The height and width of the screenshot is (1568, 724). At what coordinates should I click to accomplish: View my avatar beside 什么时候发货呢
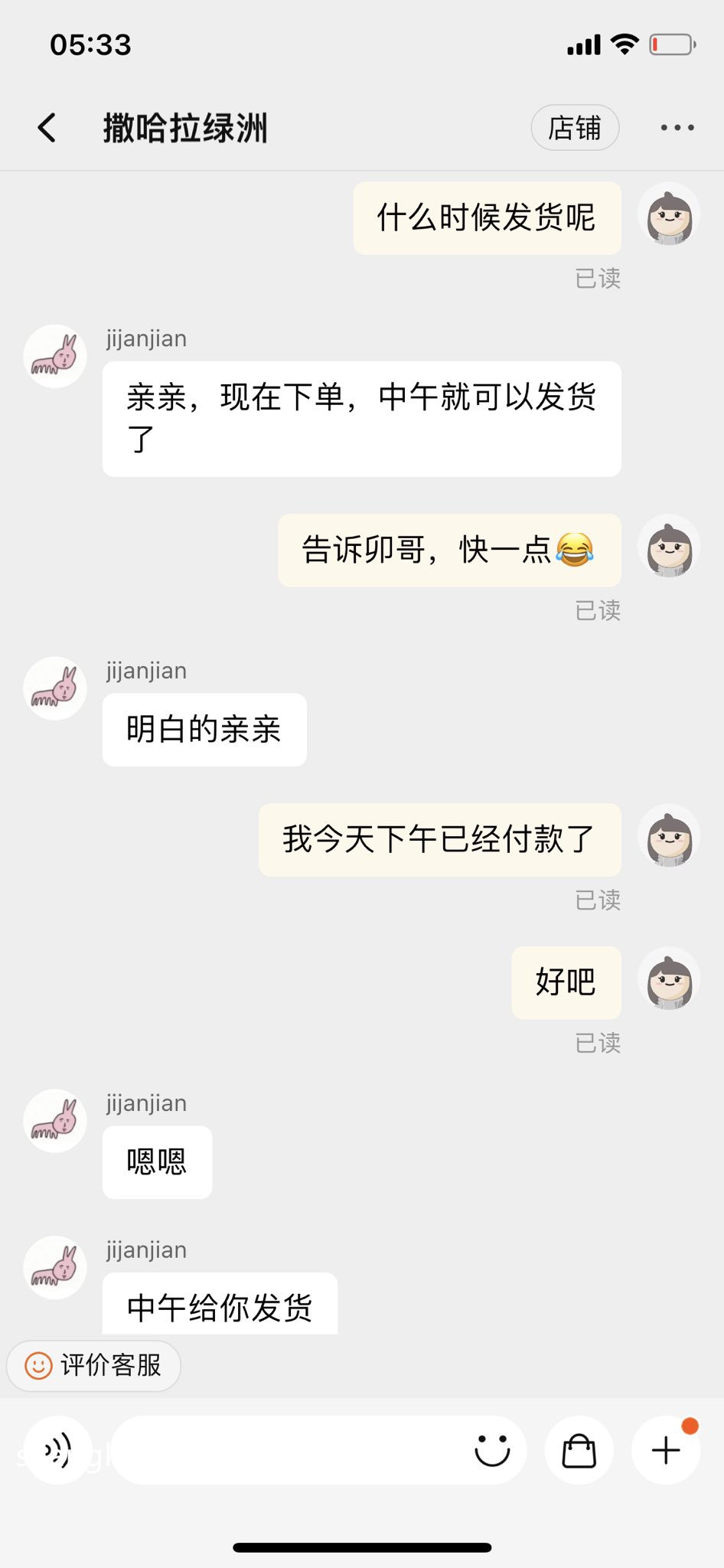669,214
